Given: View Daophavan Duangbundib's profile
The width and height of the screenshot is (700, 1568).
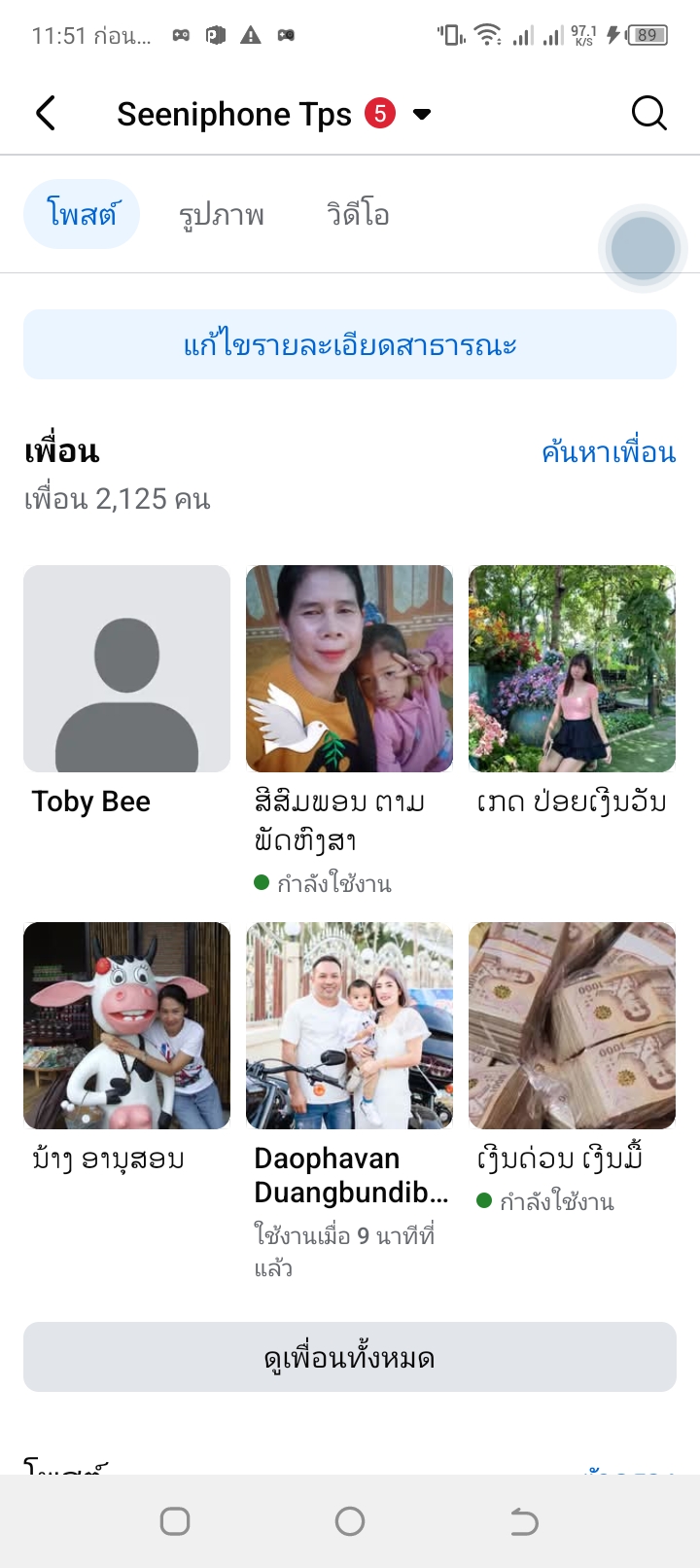Looking at the screenshot, I should [349, 1026].
